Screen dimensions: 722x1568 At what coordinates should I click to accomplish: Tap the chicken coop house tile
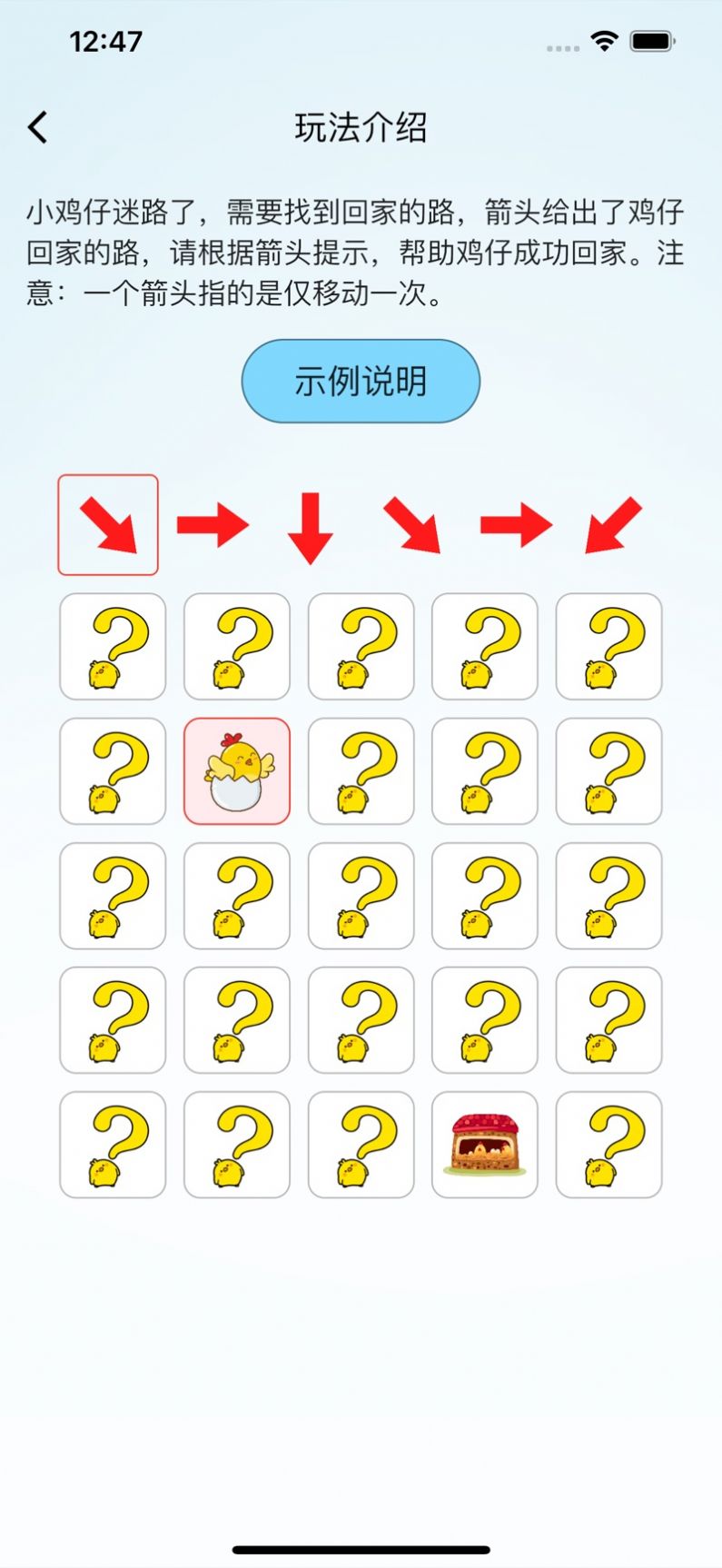(485, 1145)
